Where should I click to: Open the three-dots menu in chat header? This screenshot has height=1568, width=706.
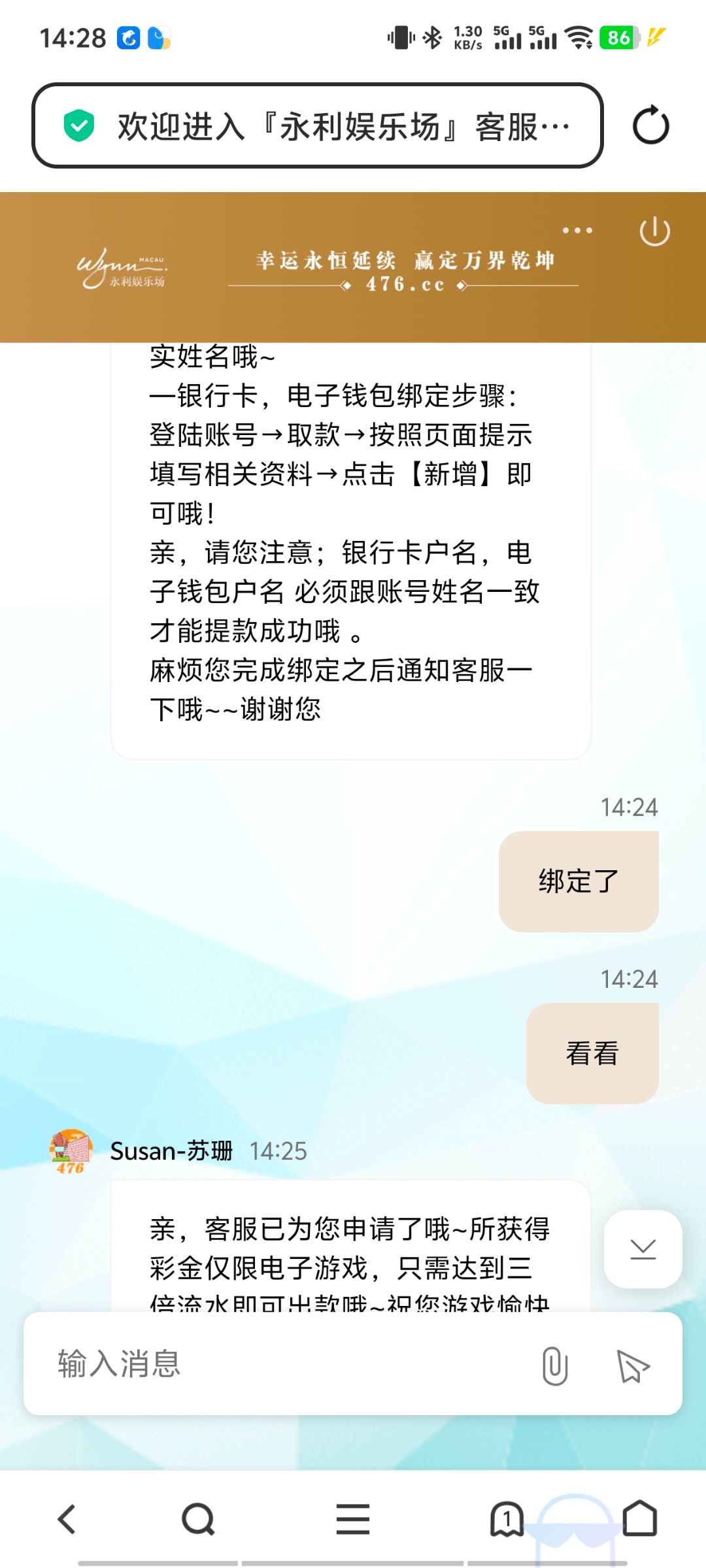577,231
